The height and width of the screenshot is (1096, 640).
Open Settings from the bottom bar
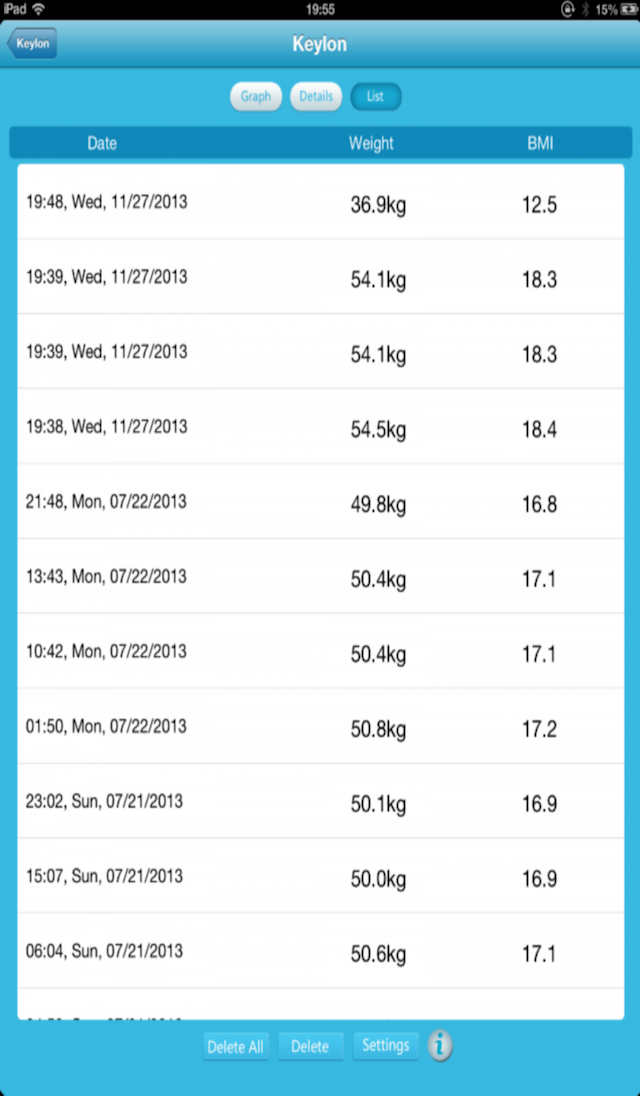(x=386, y=1046)
